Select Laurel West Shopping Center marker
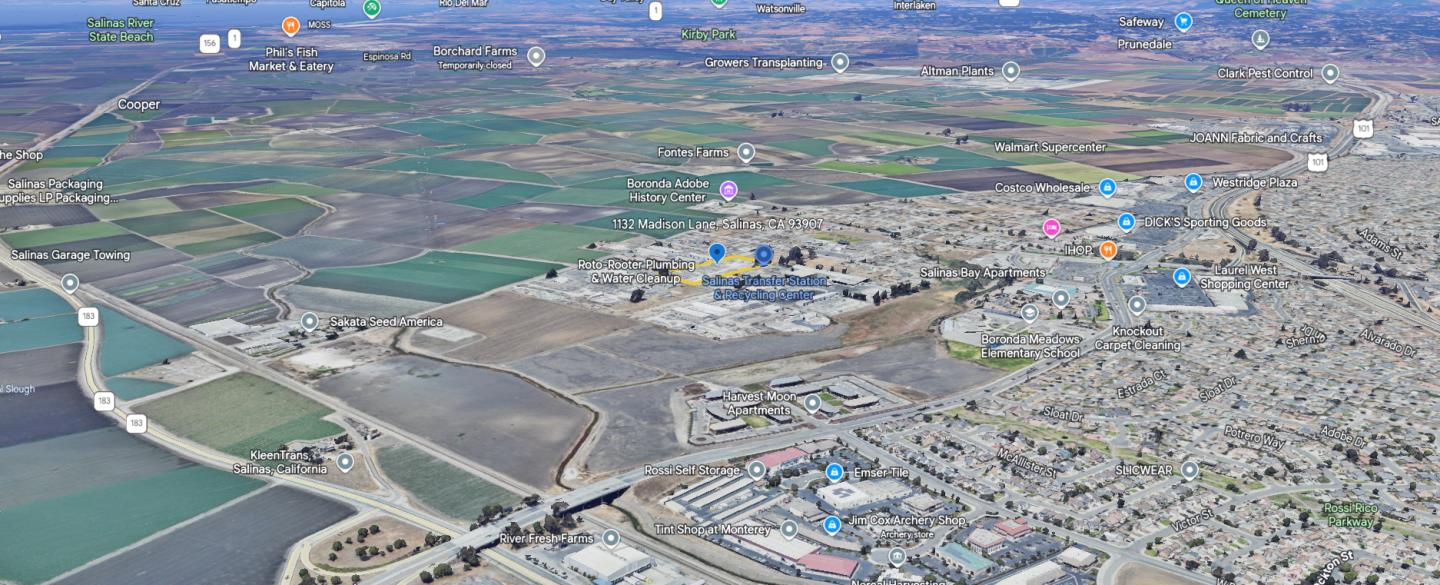 click(x=1181, y=276)
